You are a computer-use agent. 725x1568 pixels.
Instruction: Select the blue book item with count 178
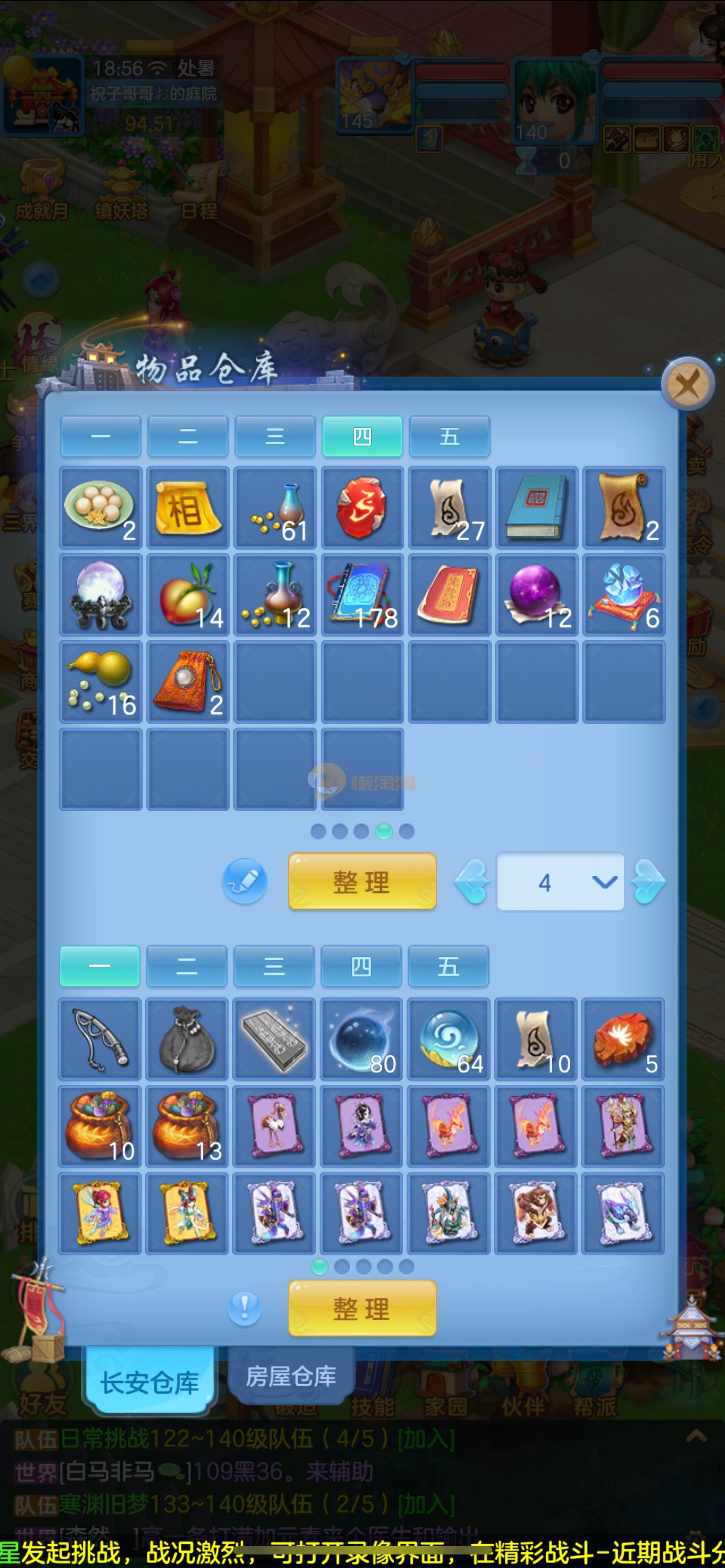[361, 594]
